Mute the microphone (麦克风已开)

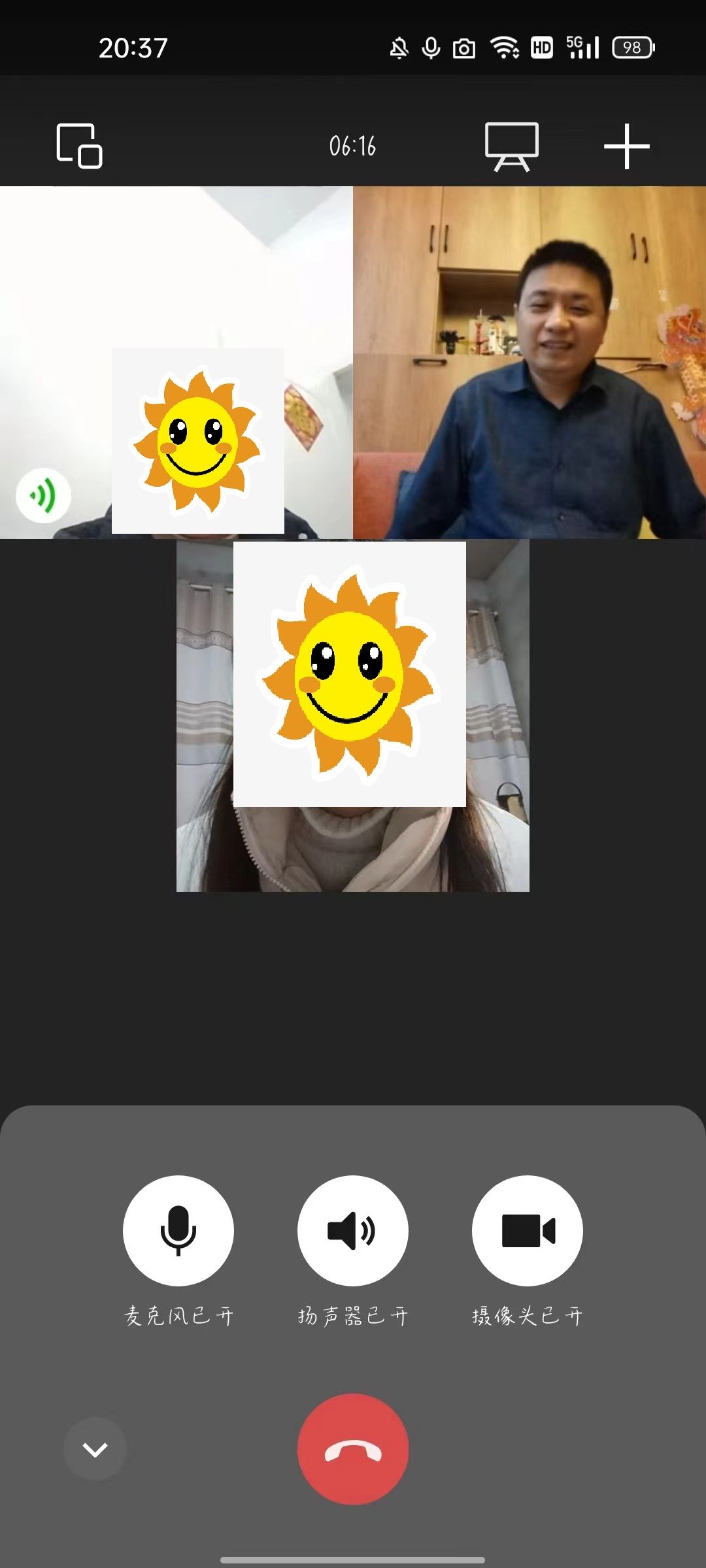pos(178,1230)
